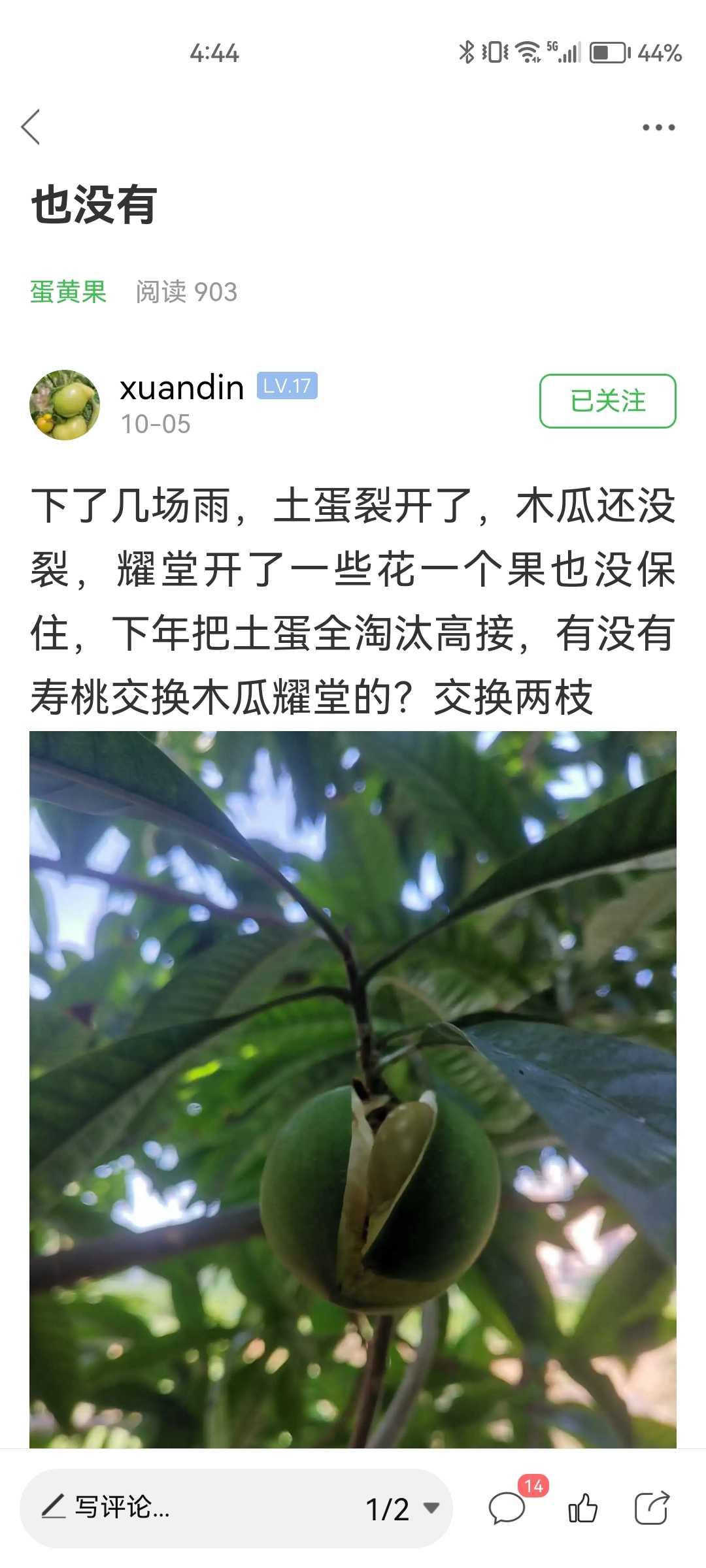The image size is (706, 1568).
Task: Open the three-dot overflow menu
Action: 658,127
